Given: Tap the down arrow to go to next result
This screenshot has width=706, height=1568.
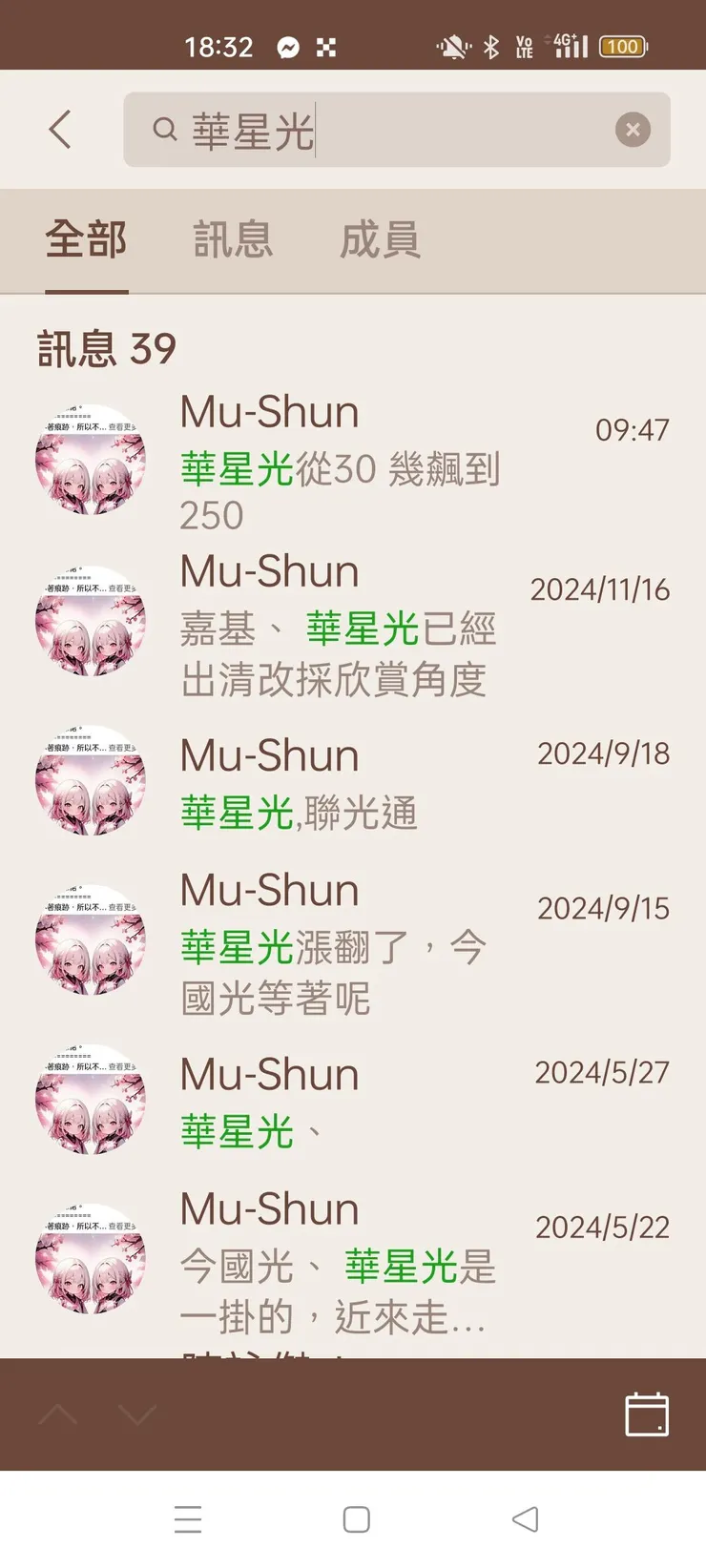Looking at the screenshot, I should click(x=136, y=1414).
